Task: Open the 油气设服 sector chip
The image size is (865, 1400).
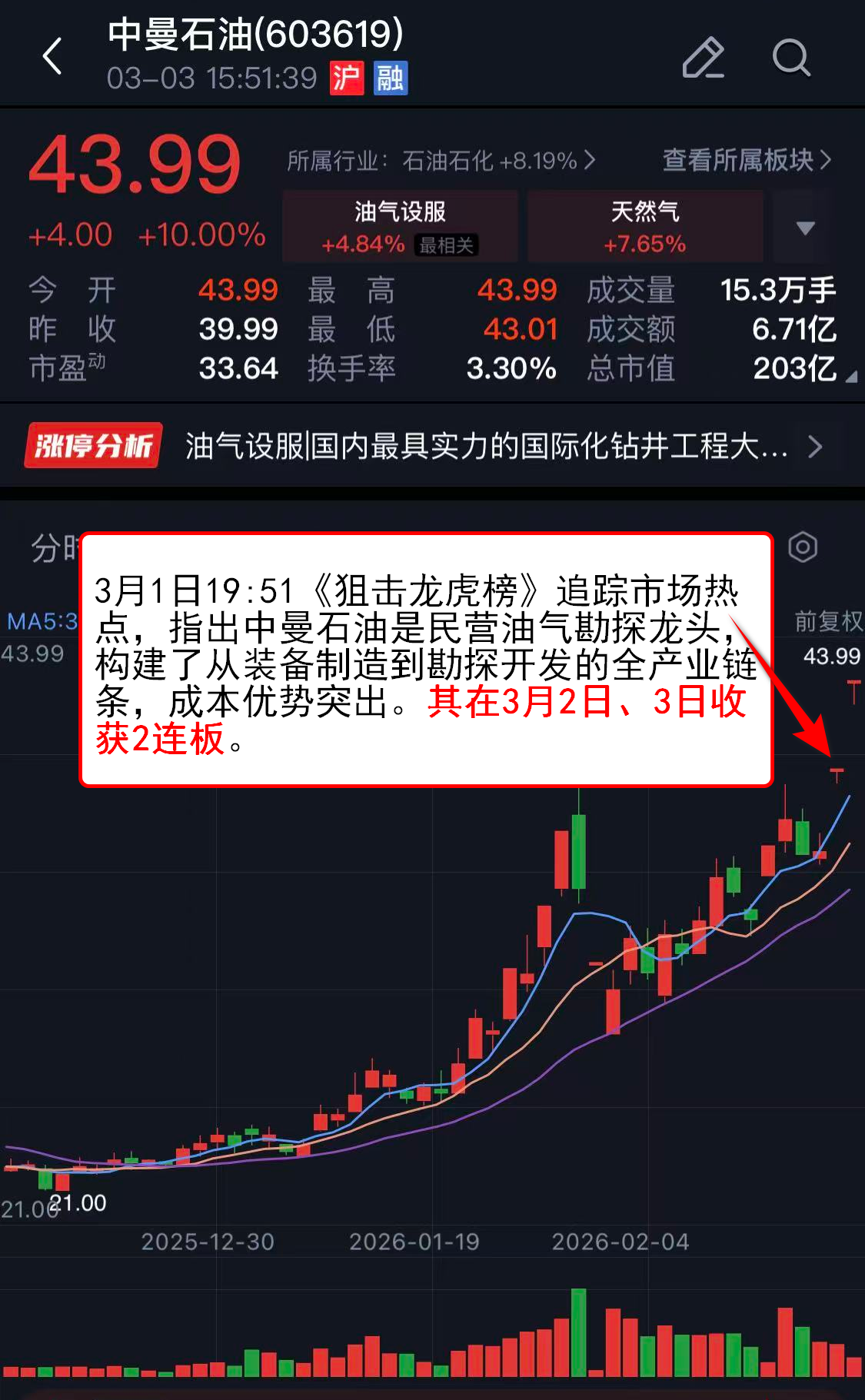Action: (400, 227)
